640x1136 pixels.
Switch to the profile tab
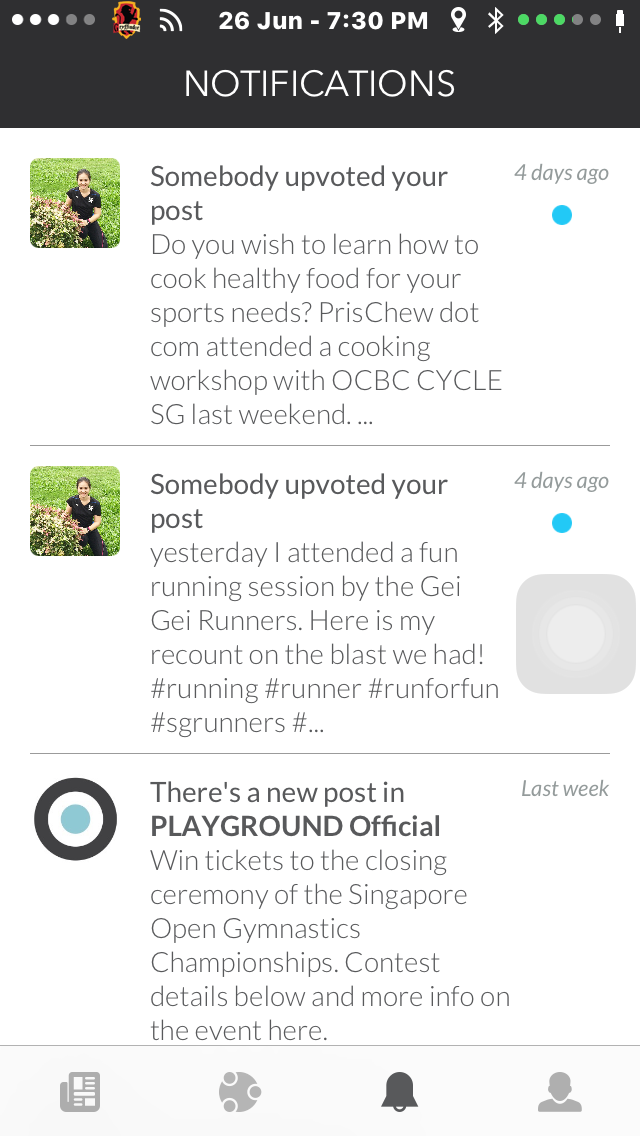pos(560,1091)
